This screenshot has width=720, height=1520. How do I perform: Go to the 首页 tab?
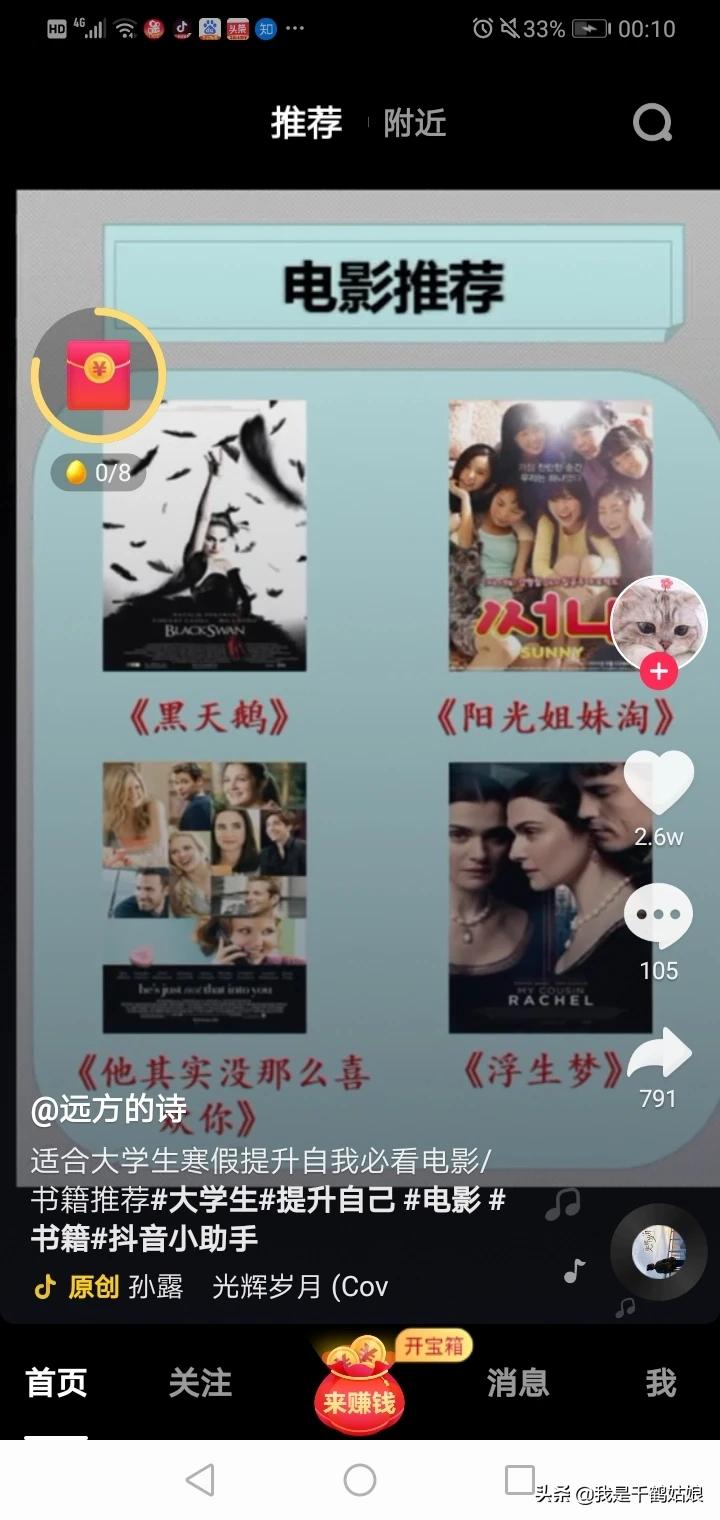56,1383
